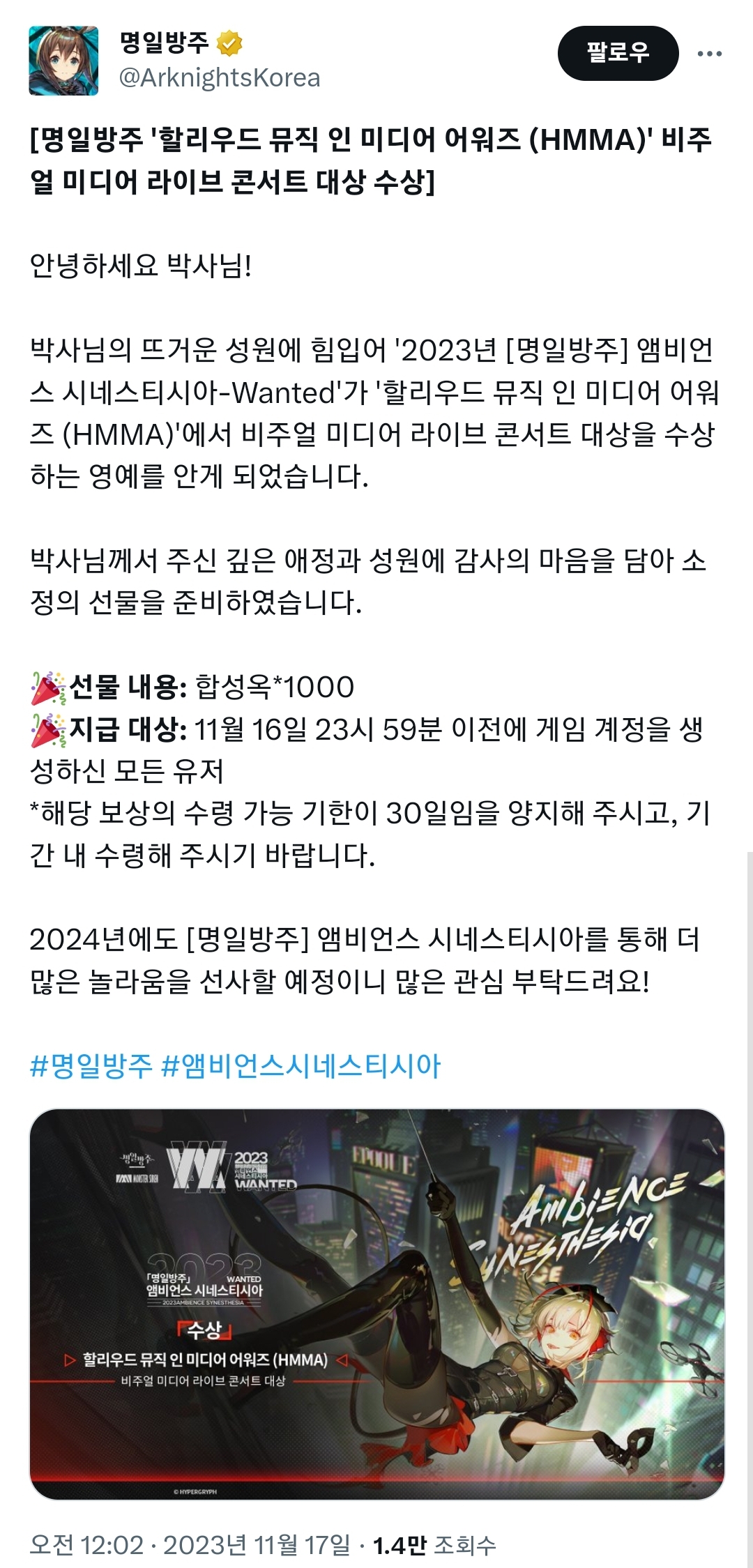The width and height of the screenshot is (753, 1568).
Task: Open 명일방주 profile avatar
Action: (x=63, y=61)
